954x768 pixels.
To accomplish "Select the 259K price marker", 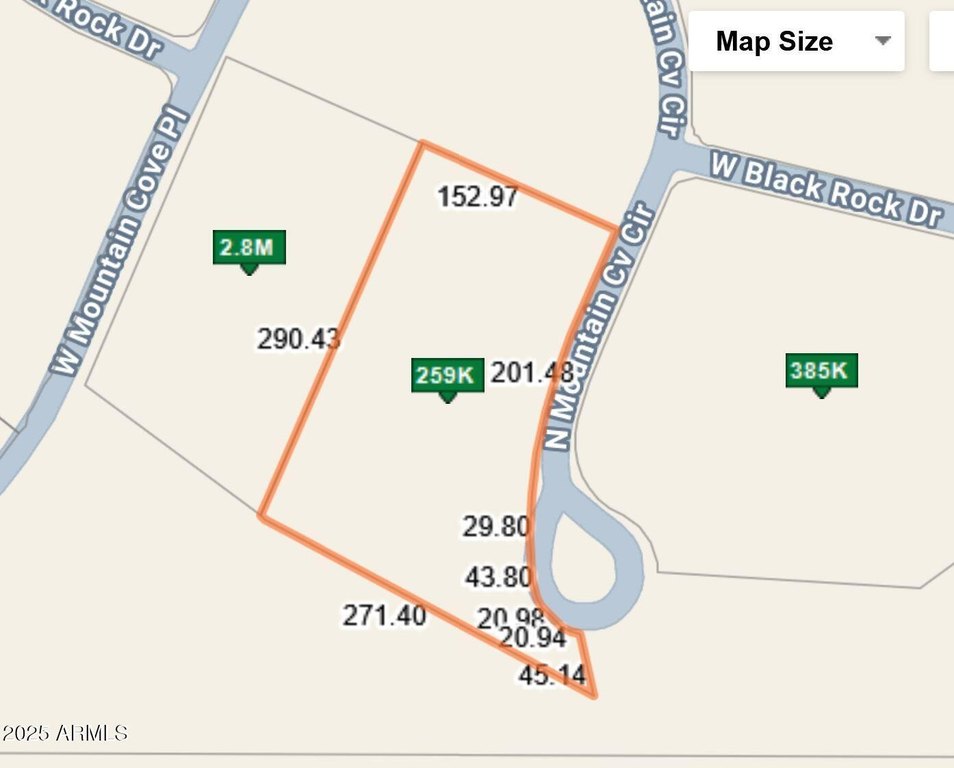I will 447,376.
